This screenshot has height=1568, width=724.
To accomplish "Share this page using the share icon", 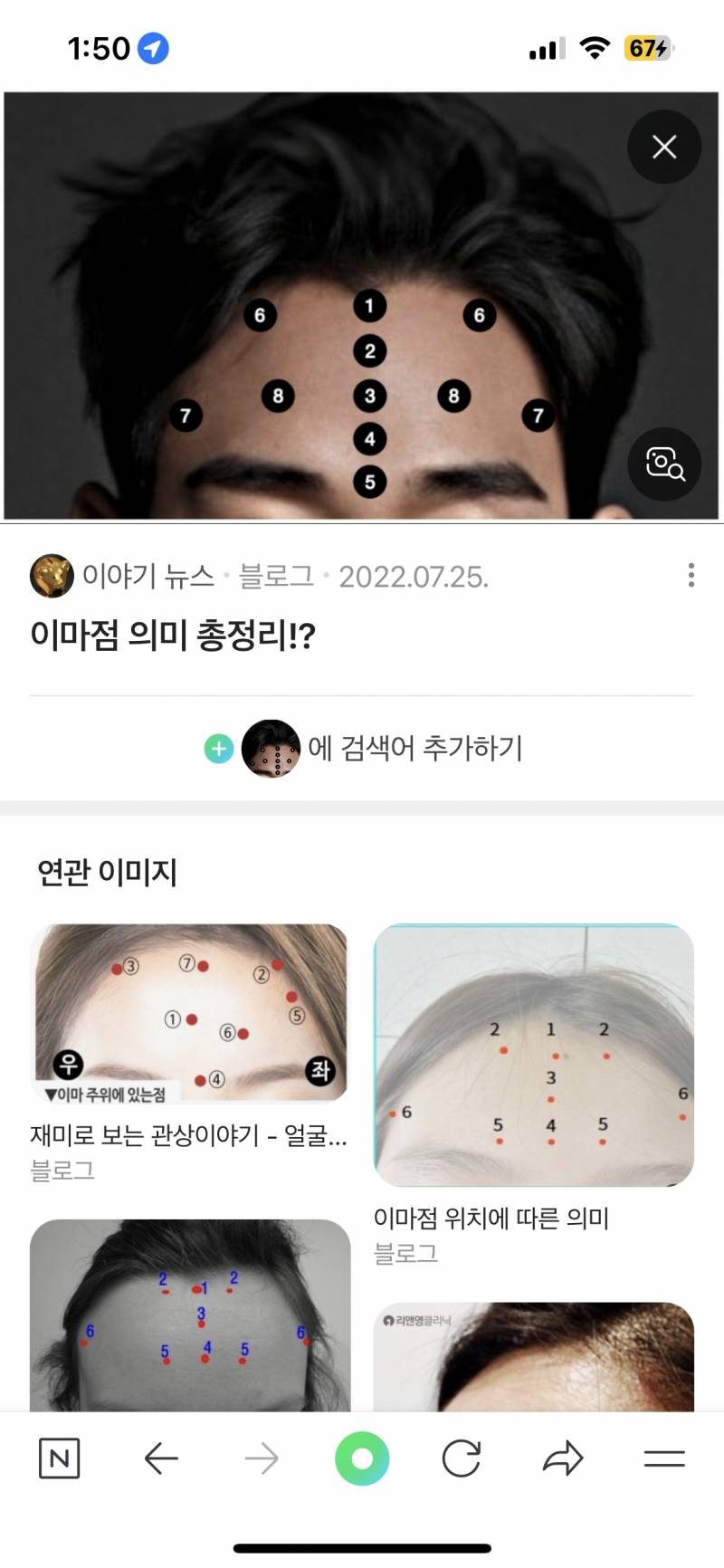I will pyautogui.click(x=562, y=1458).
